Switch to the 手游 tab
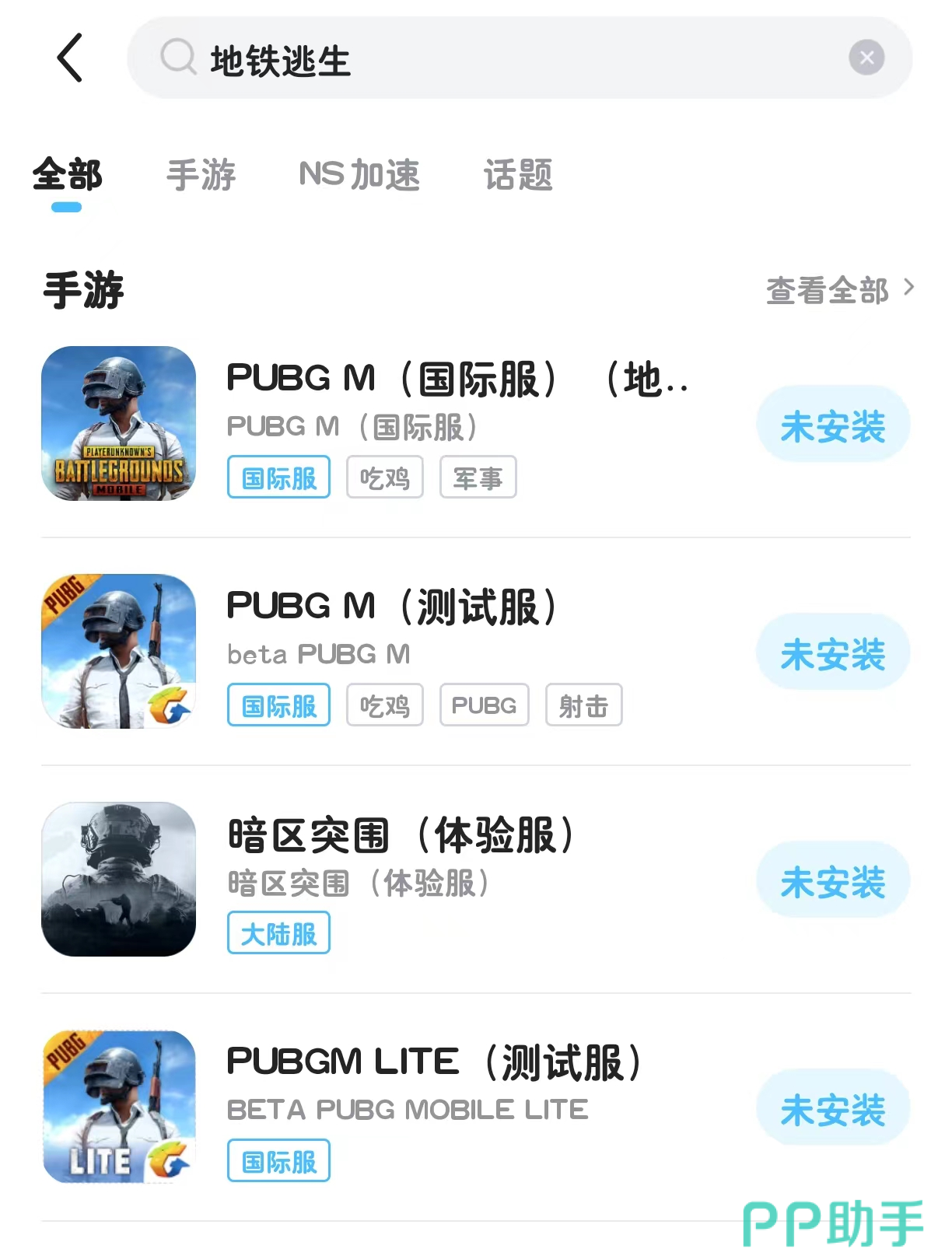The height and width of the screenshot is (1249, 952). (x=201, y=175)
